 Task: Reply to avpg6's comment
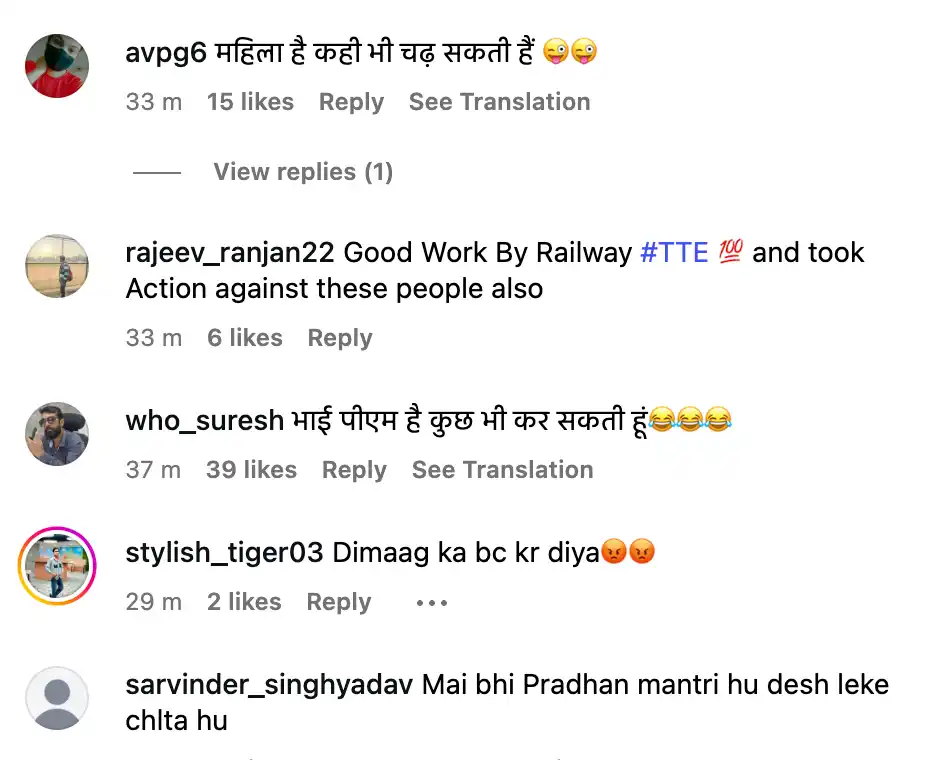[x=351, y=102]
